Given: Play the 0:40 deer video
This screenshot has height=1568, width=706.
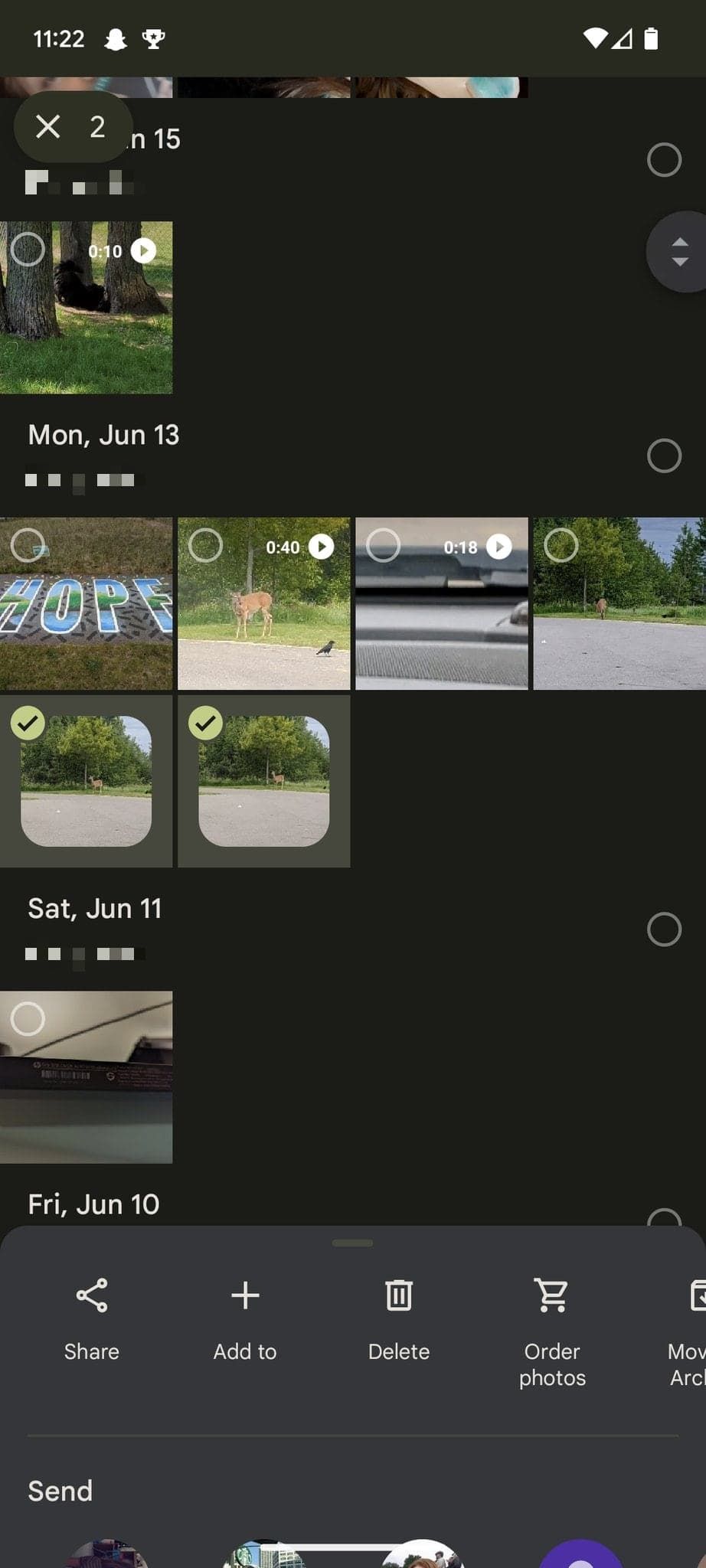Looking at the screenshot, I should point(320,547).
